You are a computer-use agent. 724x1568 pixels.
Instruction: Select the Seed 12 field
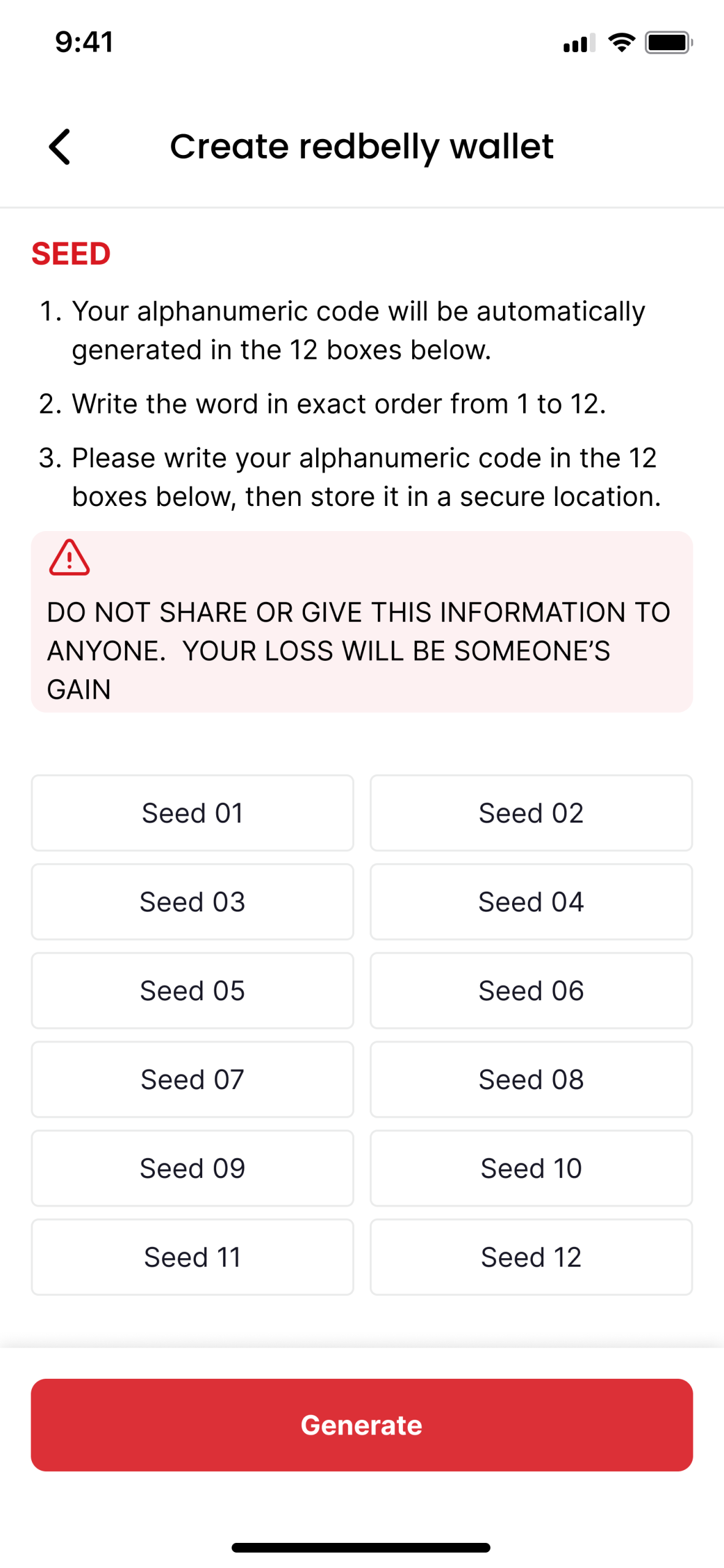531,1257
